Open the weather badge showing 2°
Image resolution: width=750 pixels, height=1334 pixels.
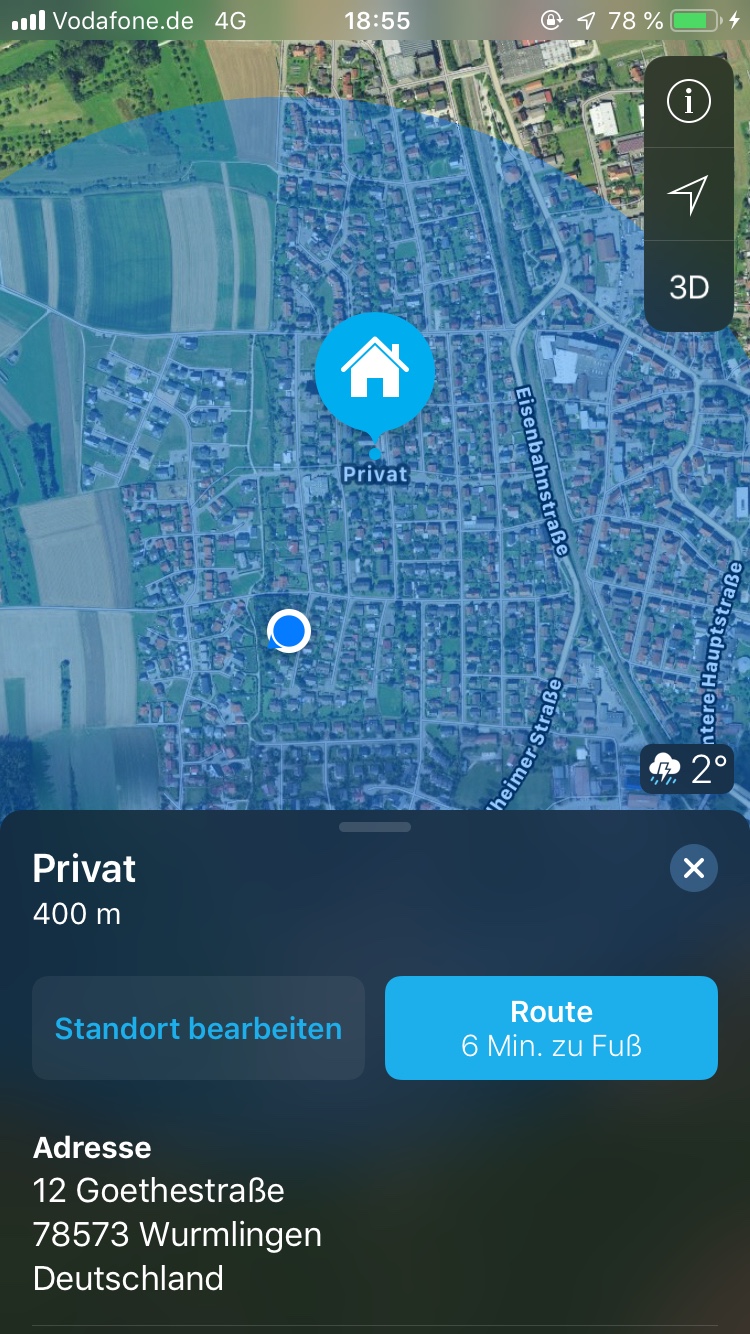(x=687, y=769)
